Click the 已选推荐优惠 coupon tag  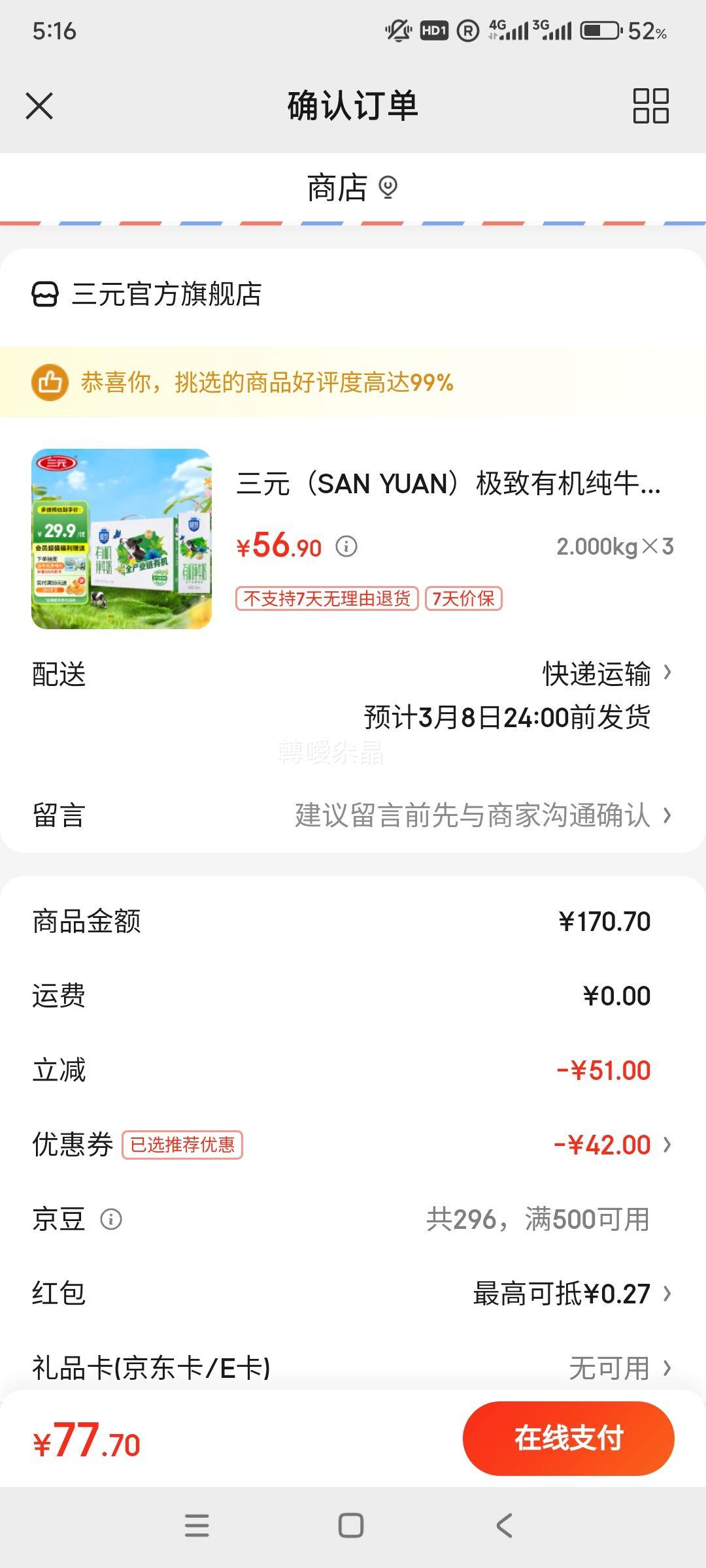[x=183, y=1144]
